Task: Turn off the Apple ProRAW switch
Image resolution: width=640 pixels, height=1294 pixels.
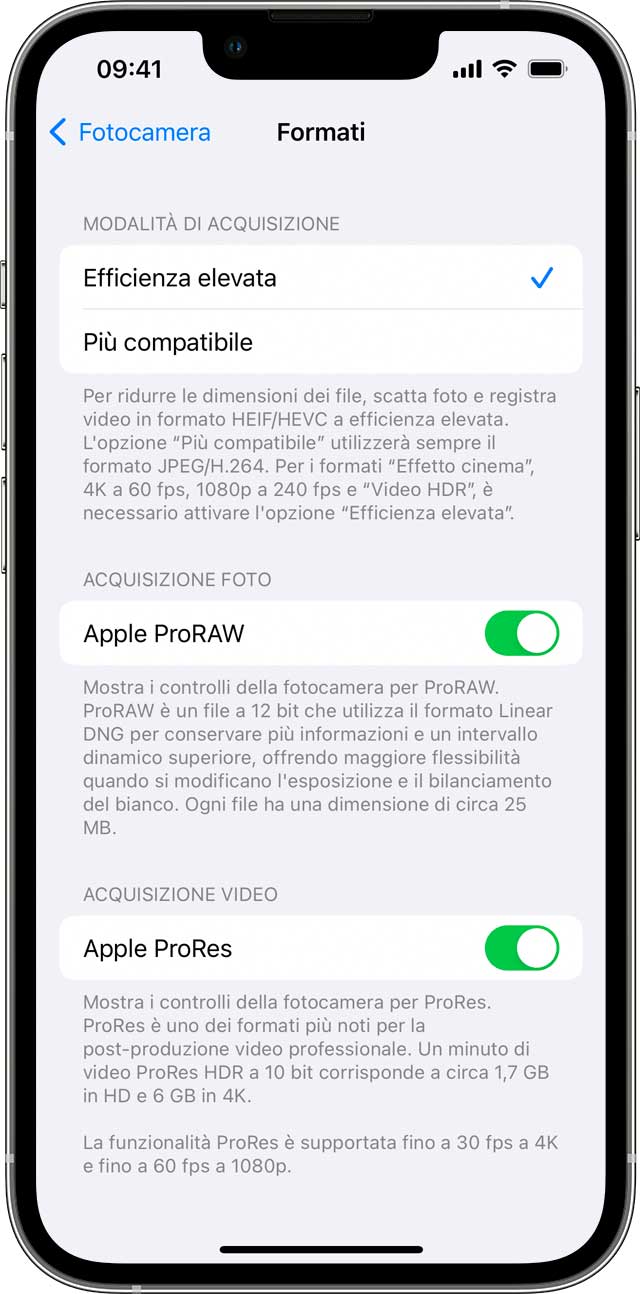Action: [x=521, y=633]
